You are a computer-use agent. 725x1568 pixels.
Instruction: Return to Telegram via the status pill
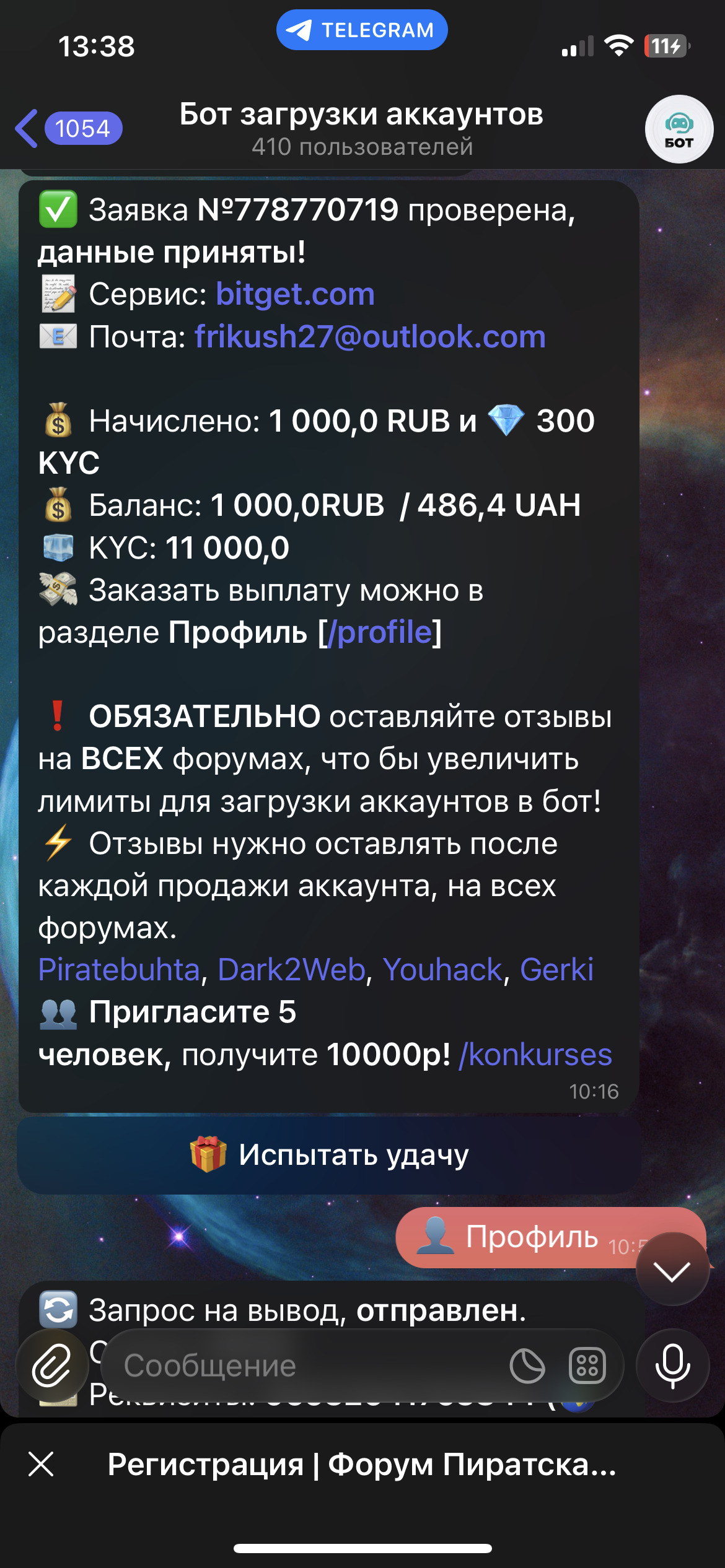362,30
